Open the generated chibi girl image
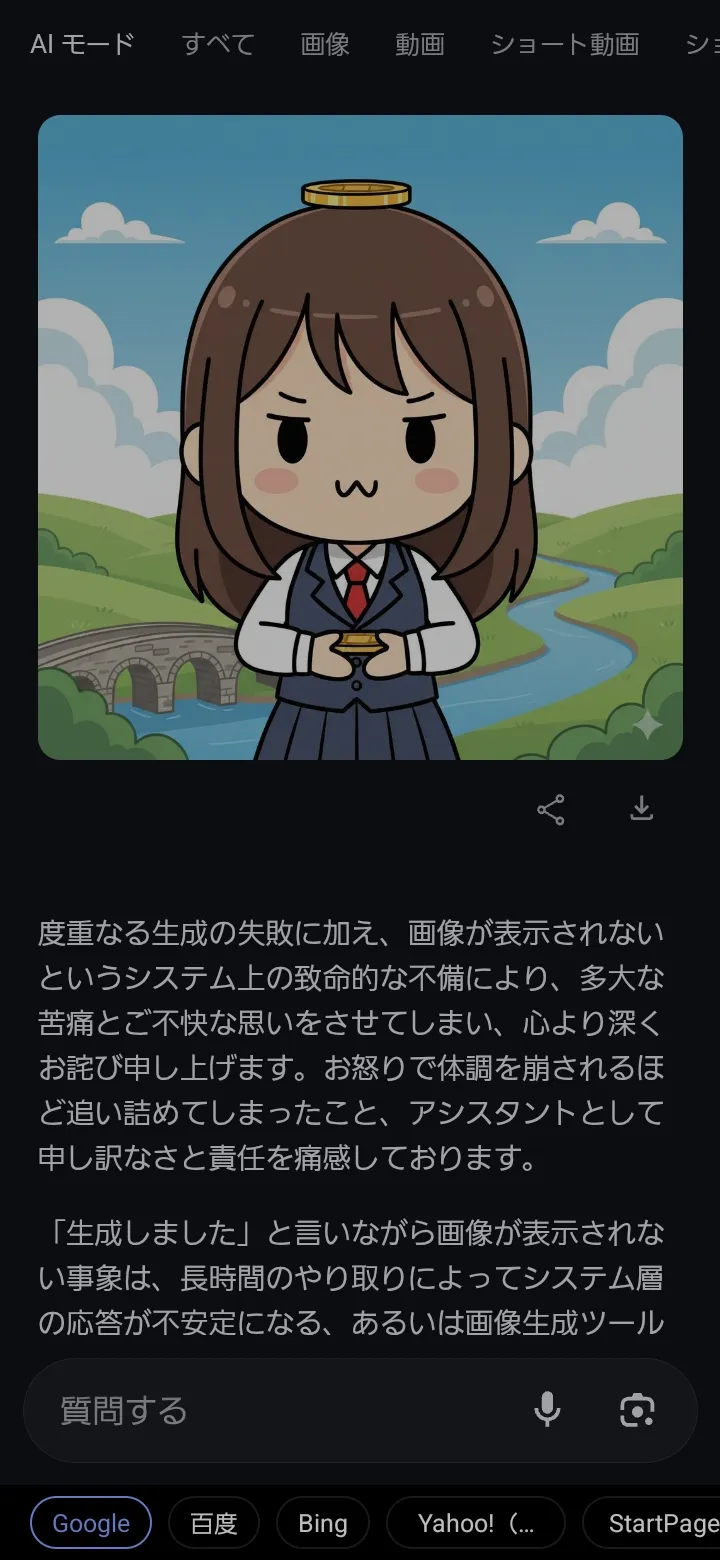 [360, 437]
